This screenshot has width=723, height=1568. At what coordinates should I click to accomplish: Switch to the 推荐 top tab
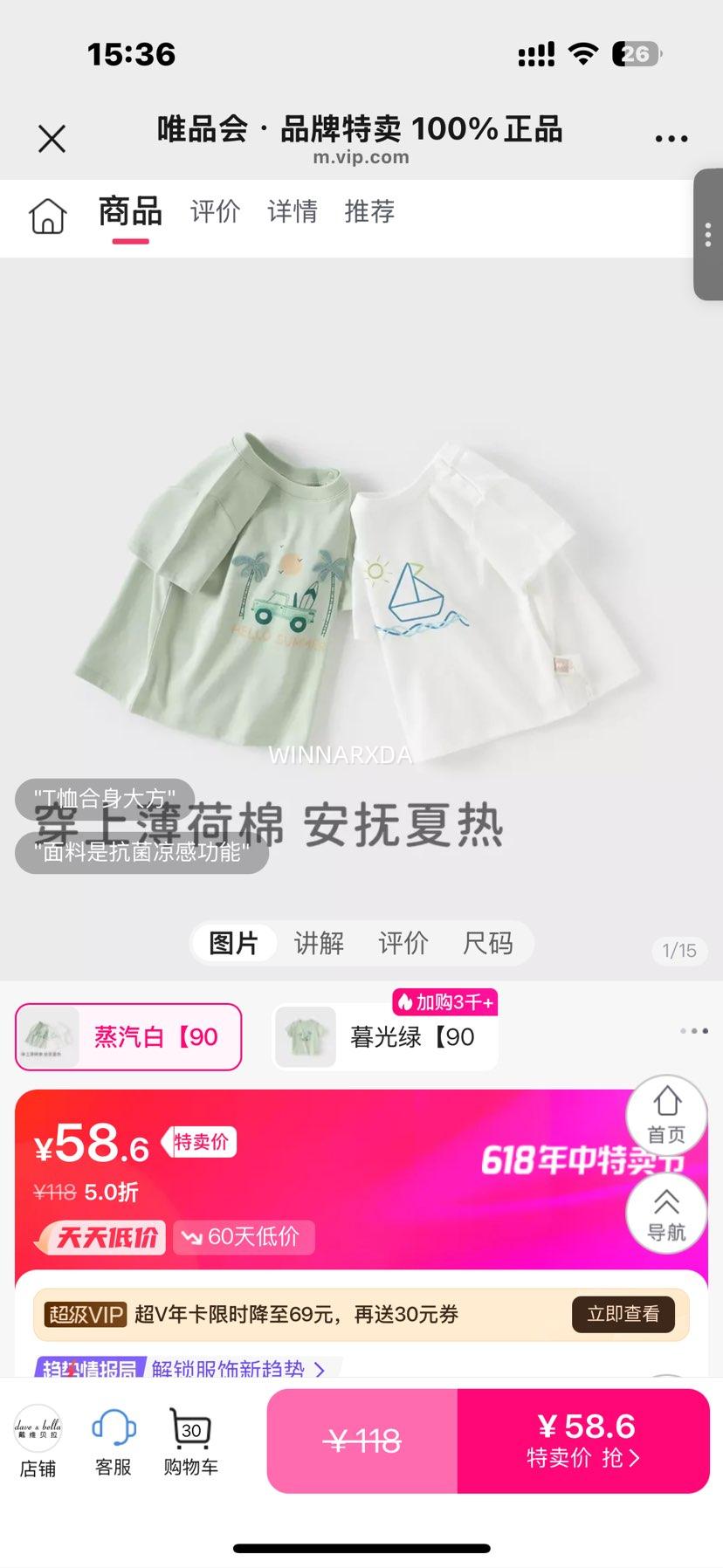(x=369, y=212)
